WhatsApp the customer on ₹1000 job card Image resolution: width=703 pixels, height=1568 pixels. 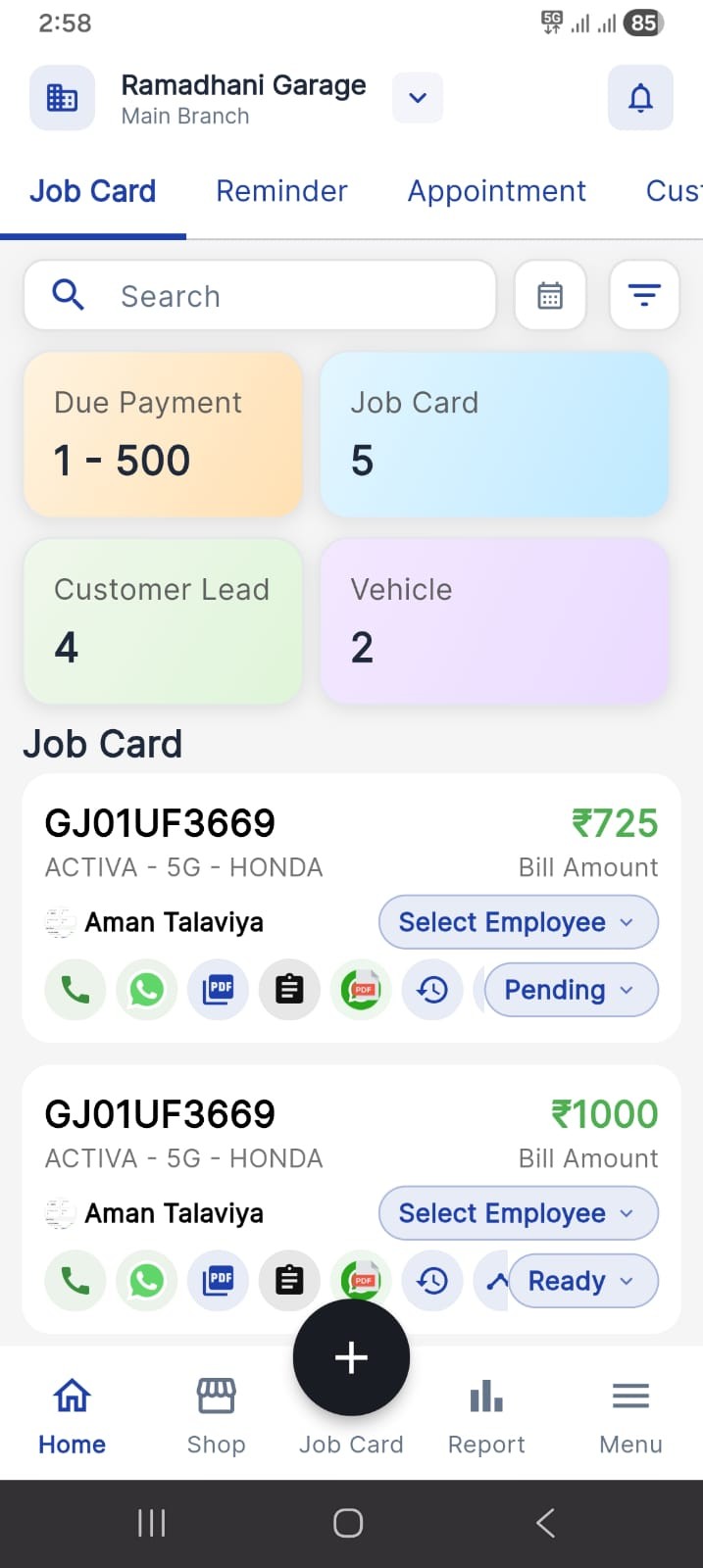(x=147, y=1281)
